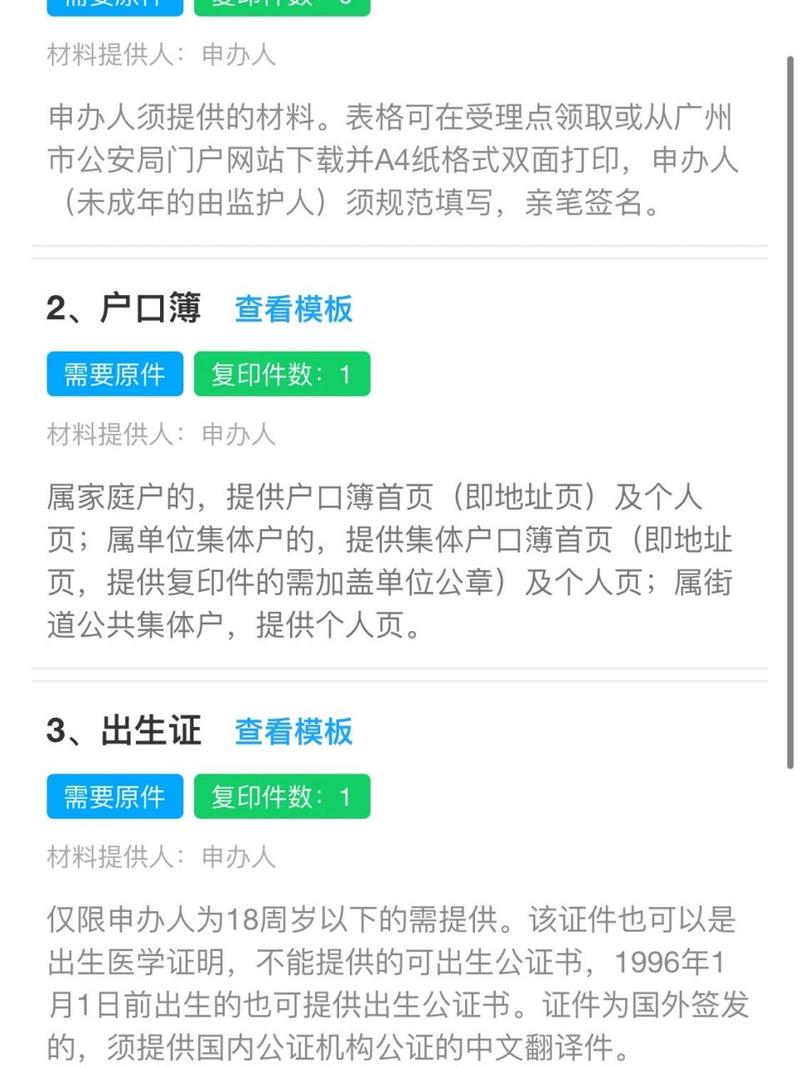
Task: Open 查看模板 link for 出生证
Action: coord(293,731)
